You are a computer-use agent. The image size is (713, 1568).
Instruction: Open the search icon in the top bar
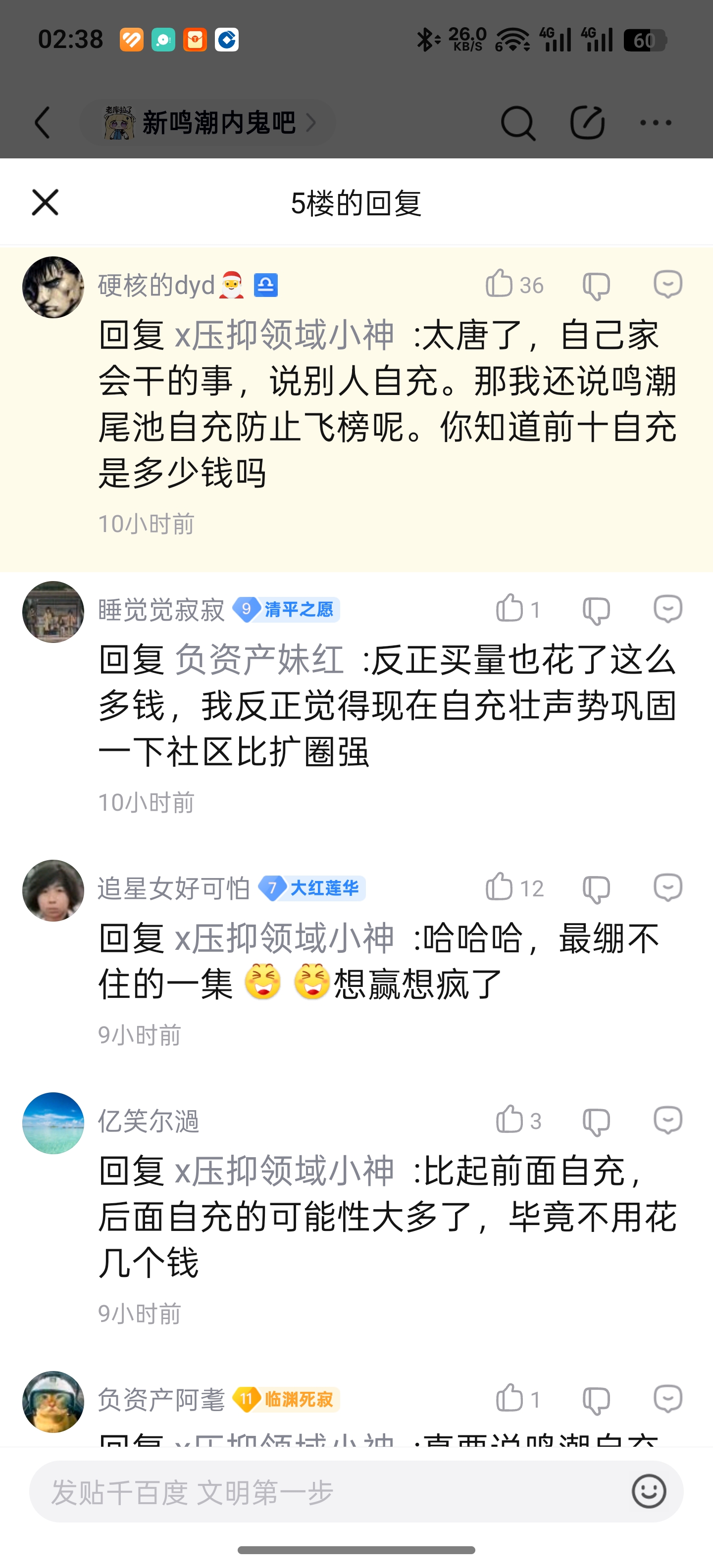click(517, 123)
